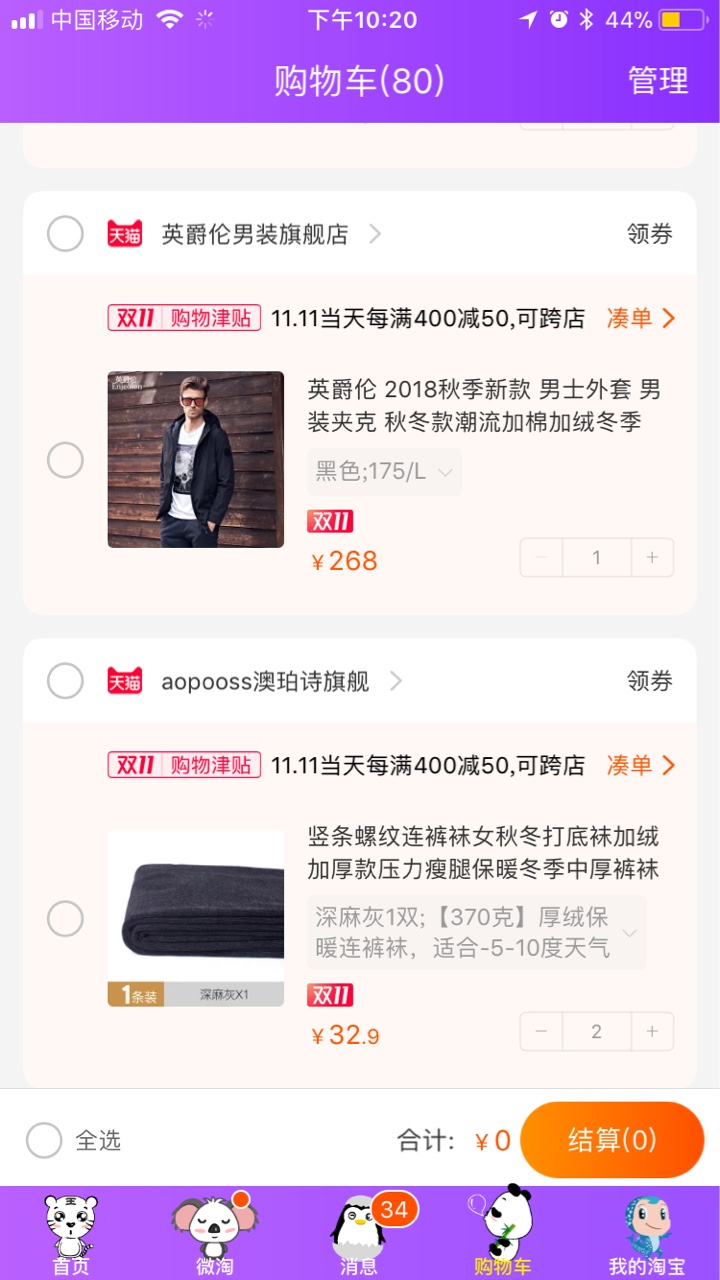720x1280 pixels.
Task: Select the 竖条螺纹连裤袜 item checkbox
Action: (x=65, y=918)
